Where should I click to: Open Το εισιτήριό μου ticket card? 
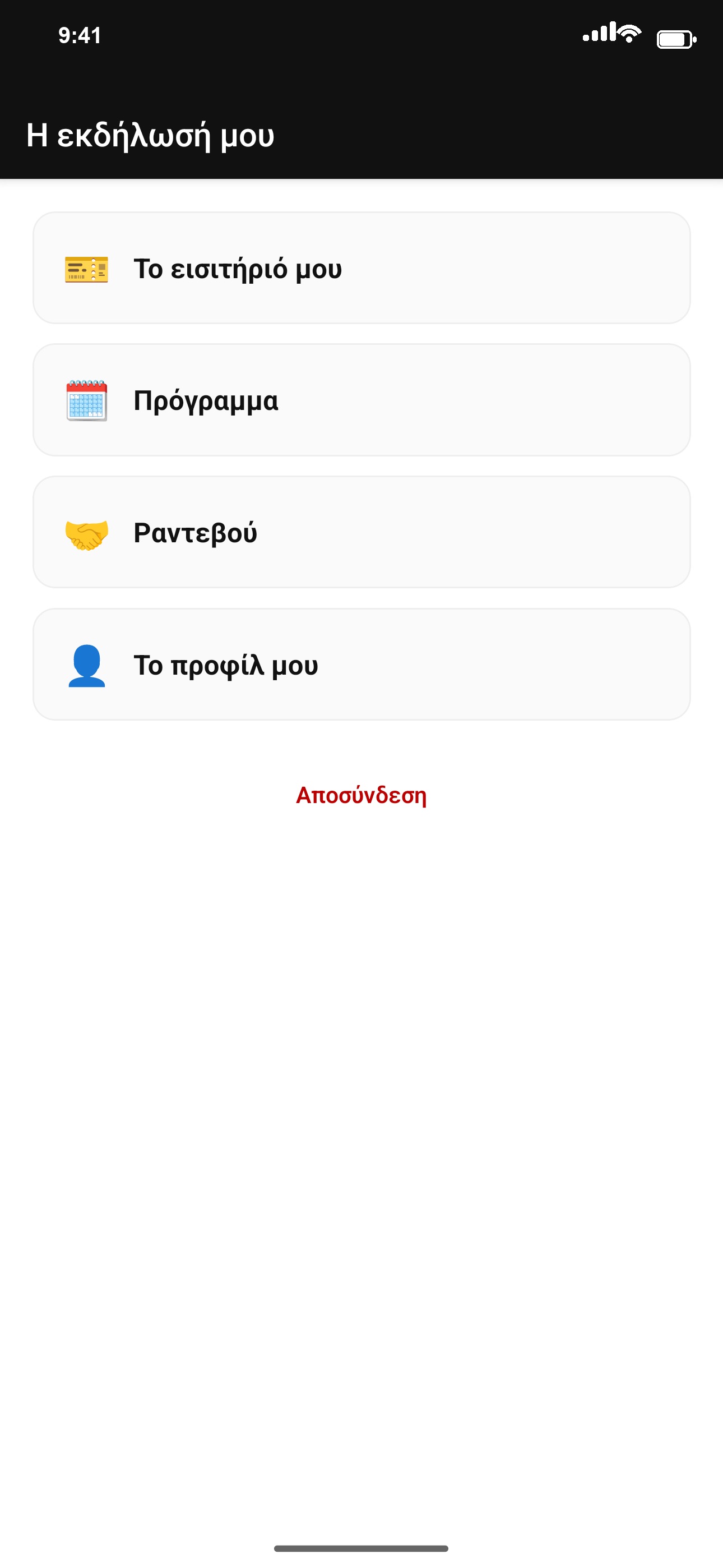coord(361,268)
